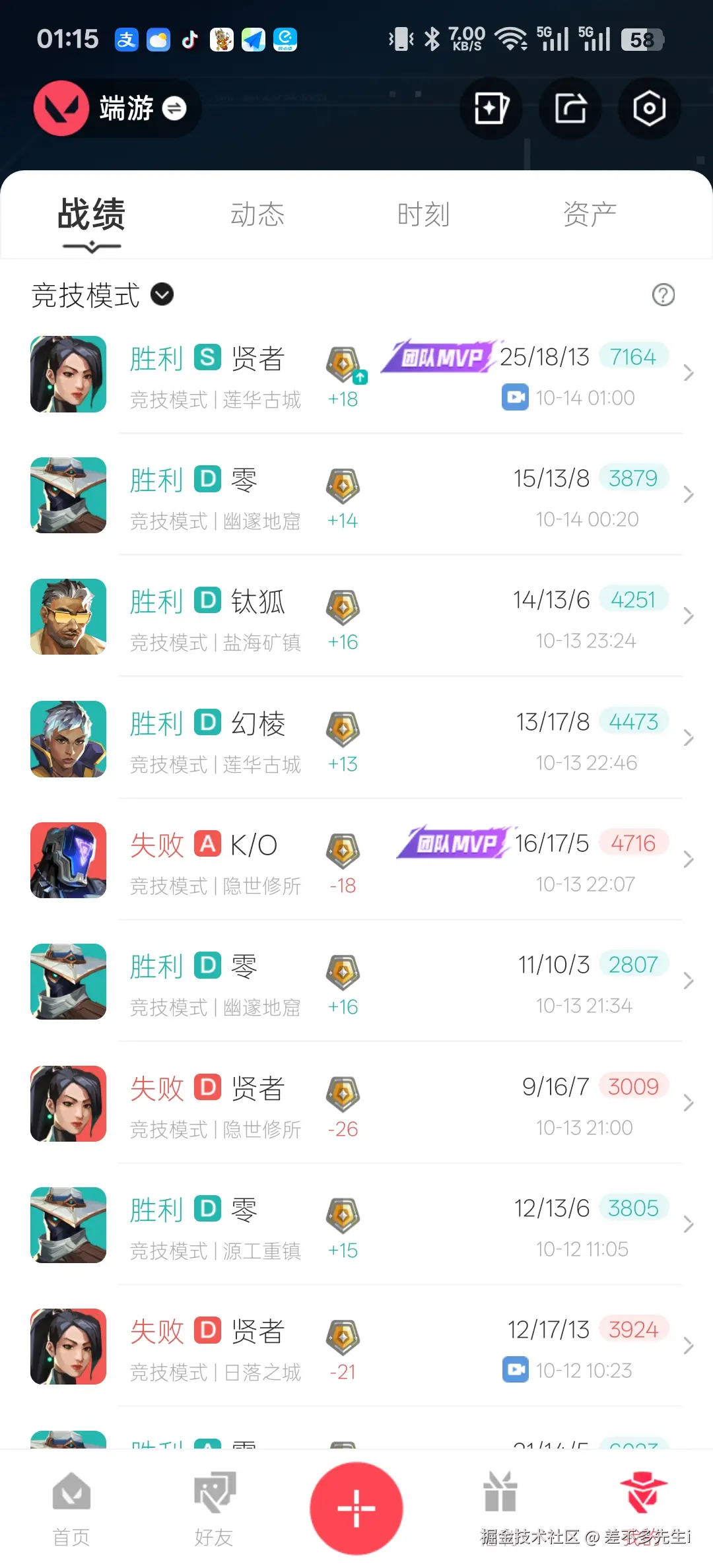Expand details of the K/O defeat match
The height and width of the screenshot is (1568, 713).
tap(689, 860)
